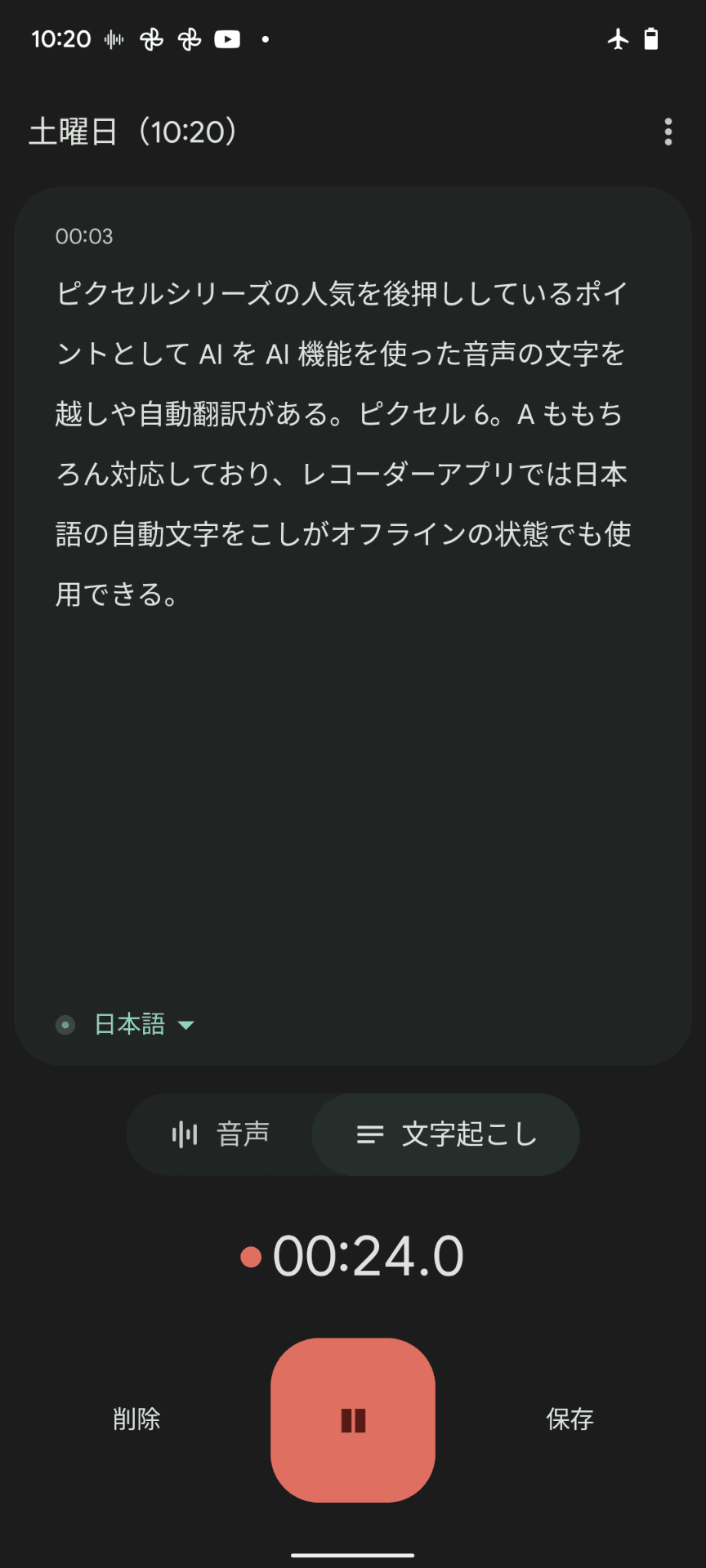Open the 日本語 language dropdown
This screenshot has width=706, height=1568.
tap(131, 1024)
